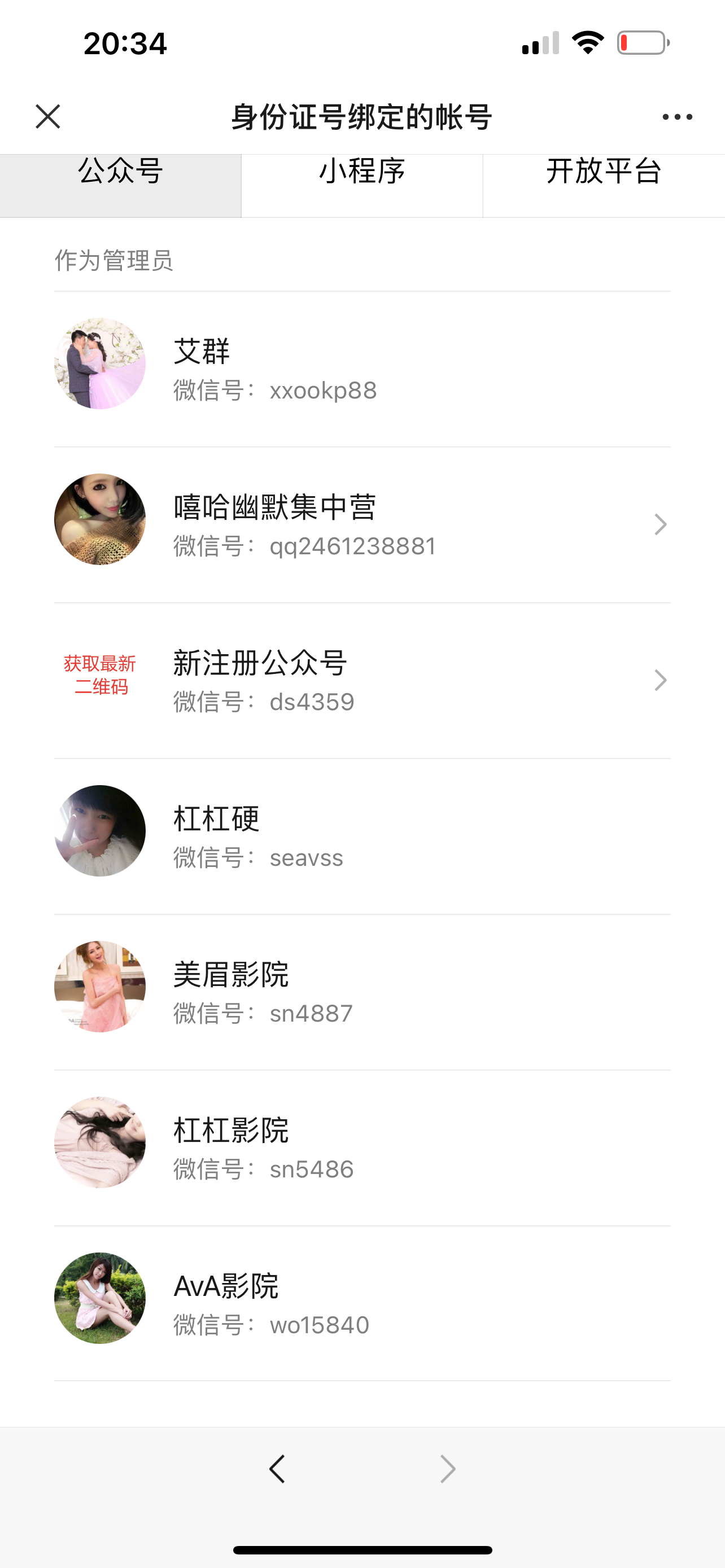Screen dimensions: 725x1568
Task: Open the 嘻哈幽默集中营 account row
Action: pos(362,525)
